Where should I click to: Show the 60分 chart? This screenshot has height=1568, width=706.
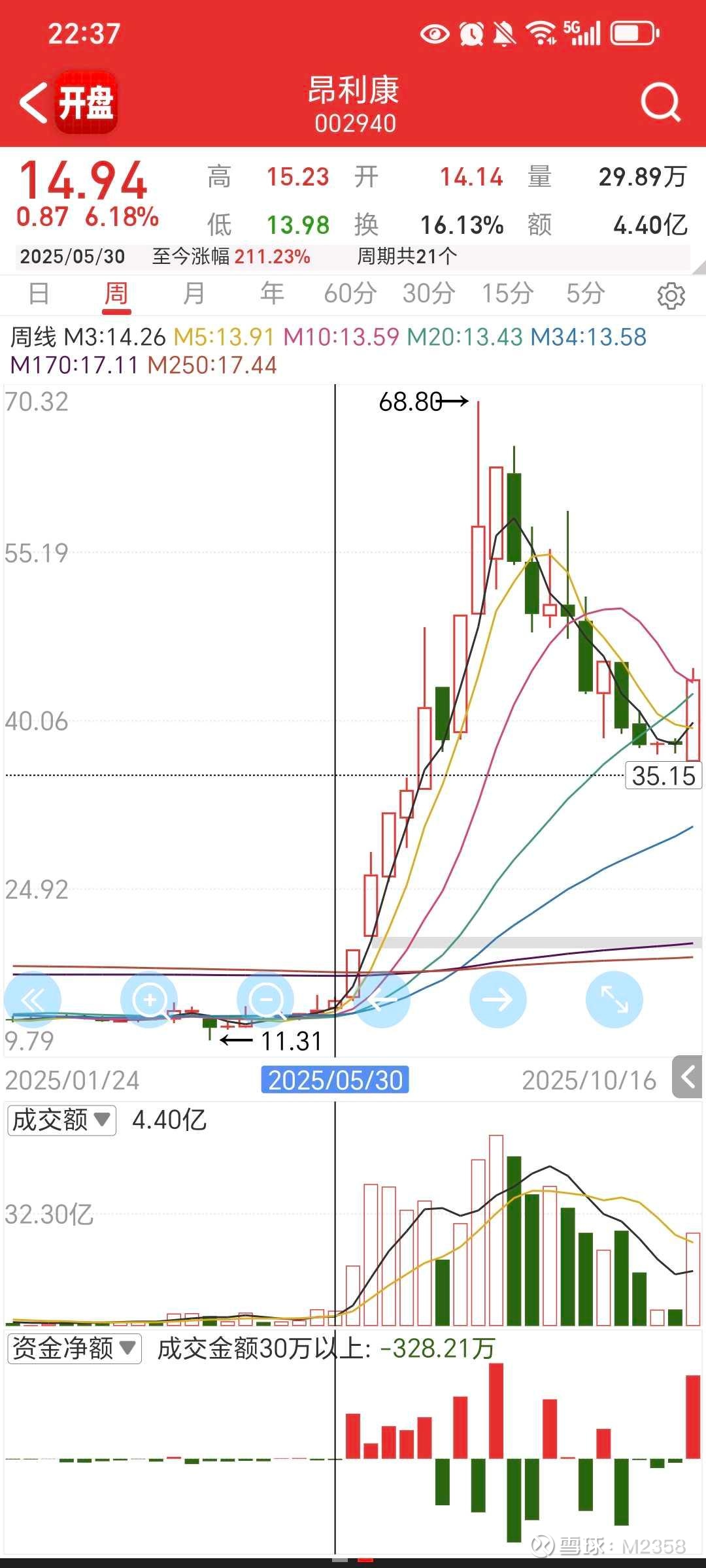pos(350,294)
